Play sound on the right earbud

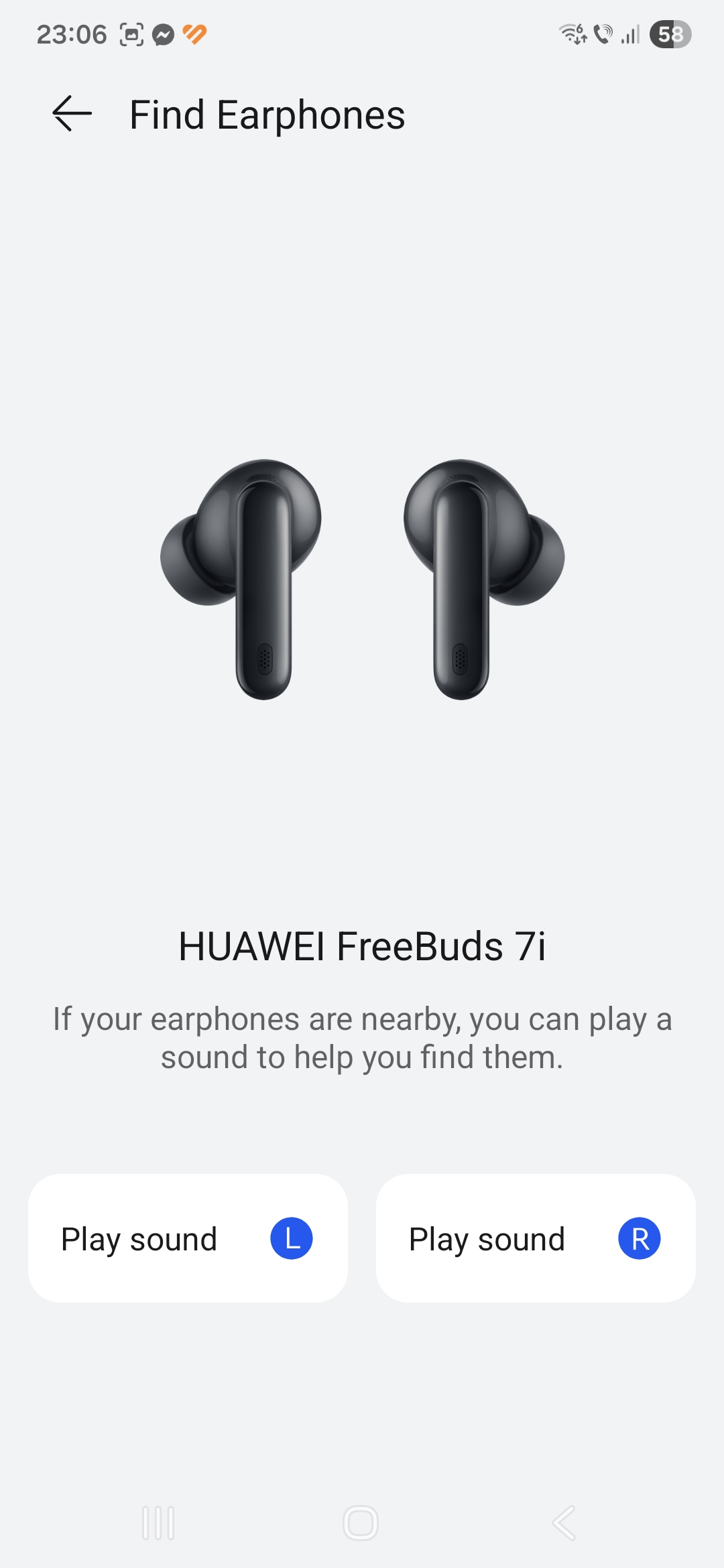tap(536, 1238)
